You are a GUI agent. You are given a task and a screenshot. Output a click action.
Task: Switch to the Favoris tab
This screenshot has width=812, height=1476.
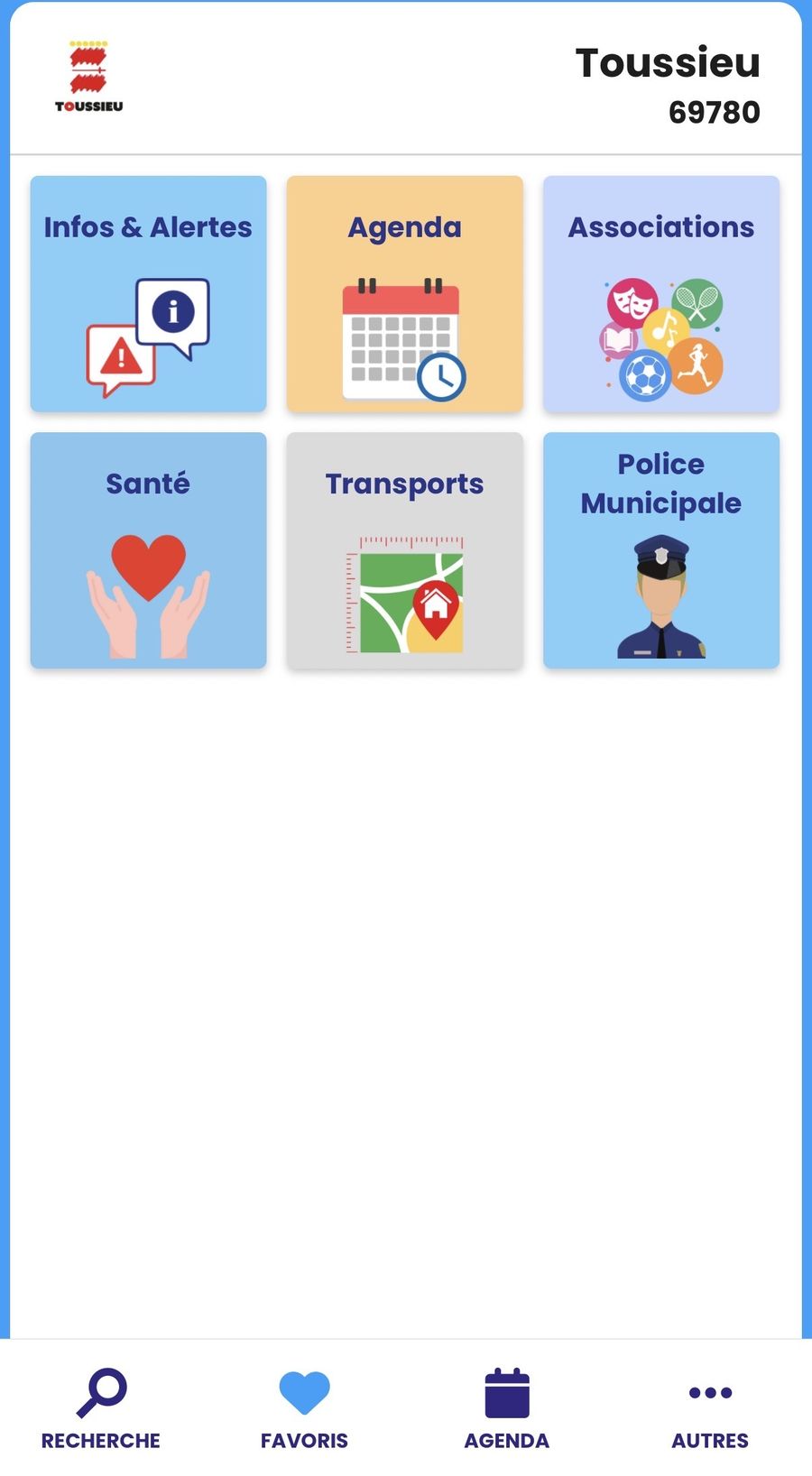click(304, 1409)
